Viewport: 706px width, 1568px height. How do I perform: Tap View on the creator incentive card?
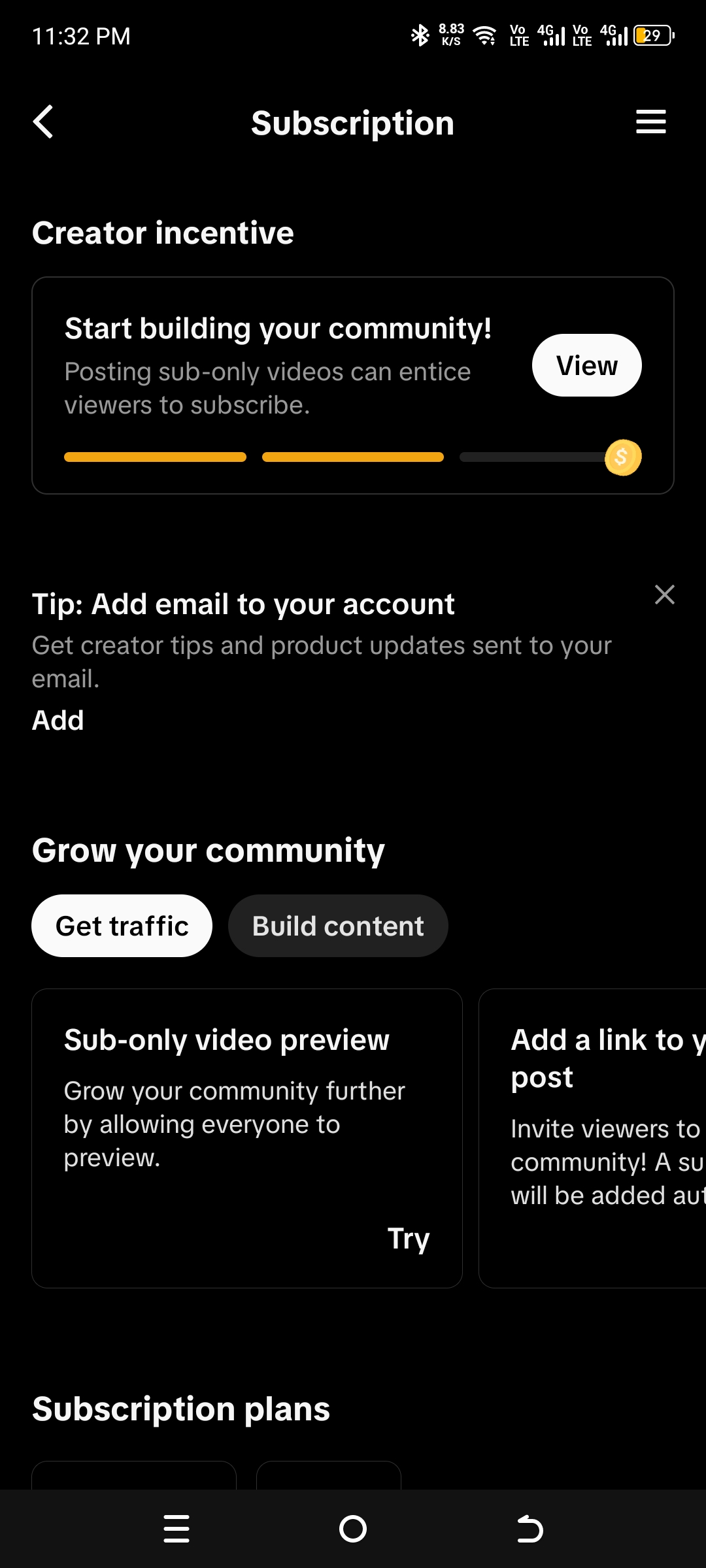(x=586, y=365)
